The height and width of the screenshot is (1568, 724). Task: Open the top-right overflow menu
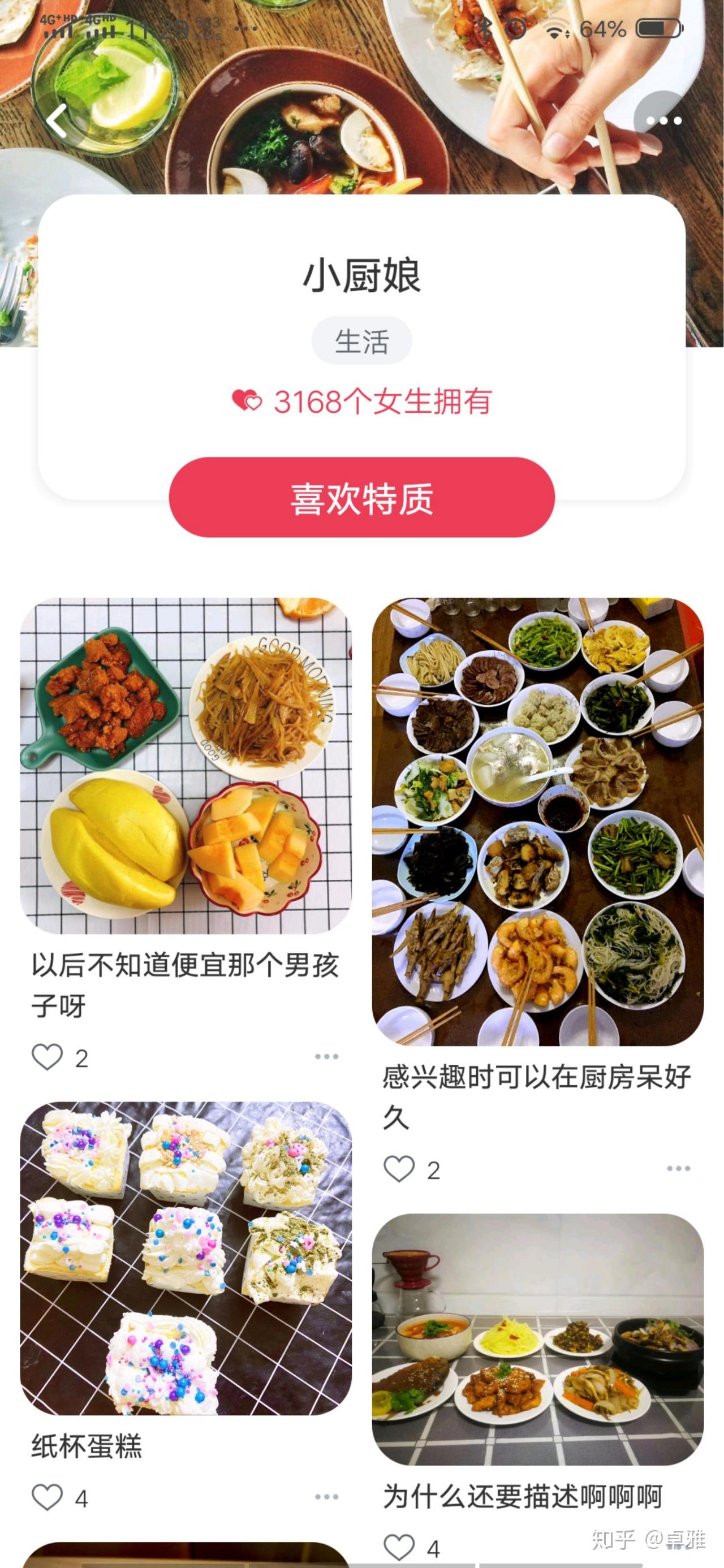pyautogui.click(x=663, y=120)
